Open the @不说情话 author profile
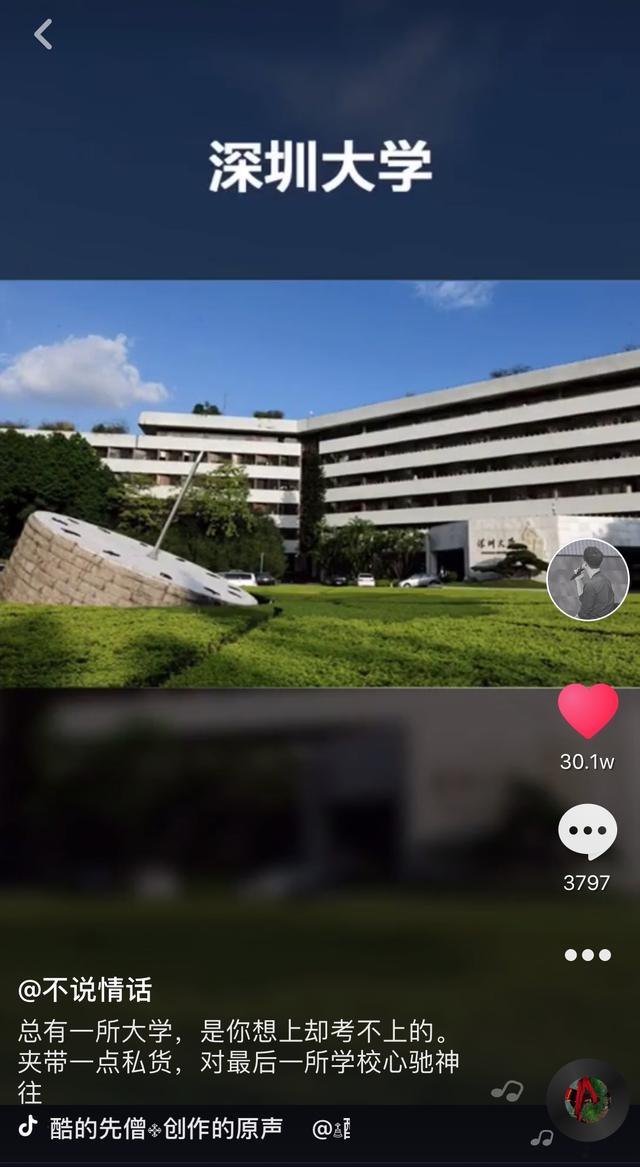This screenshot has height=1167, width=640. 85,990
